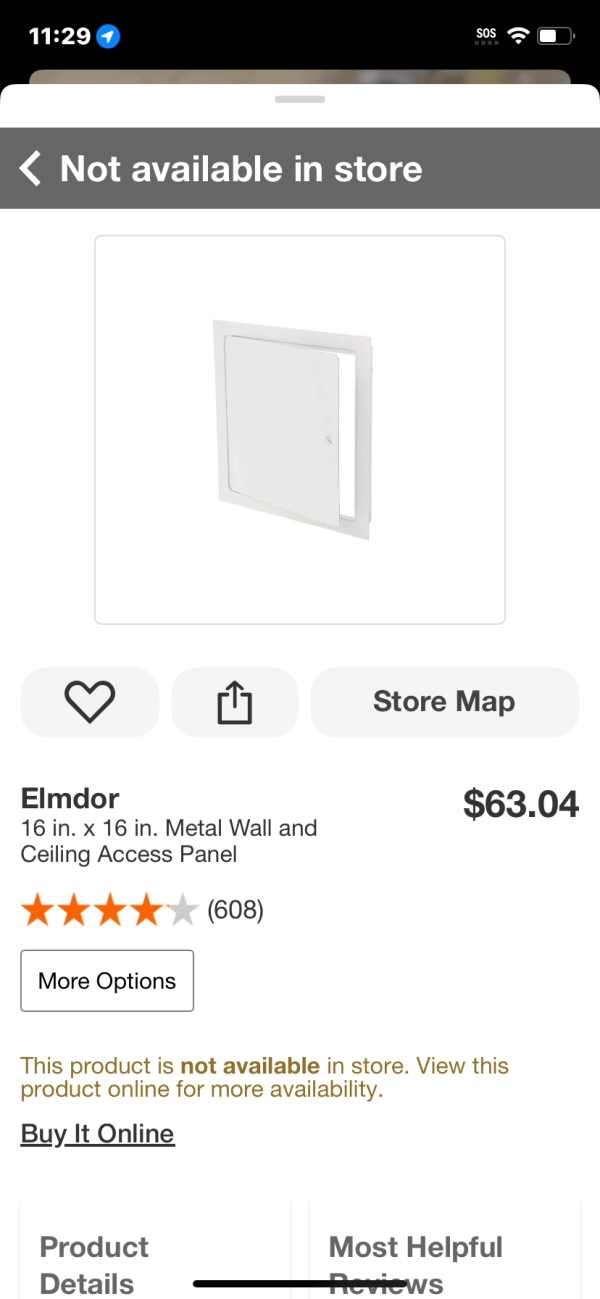
Task: Follow the Buy It Online link
Action: 98,1134
